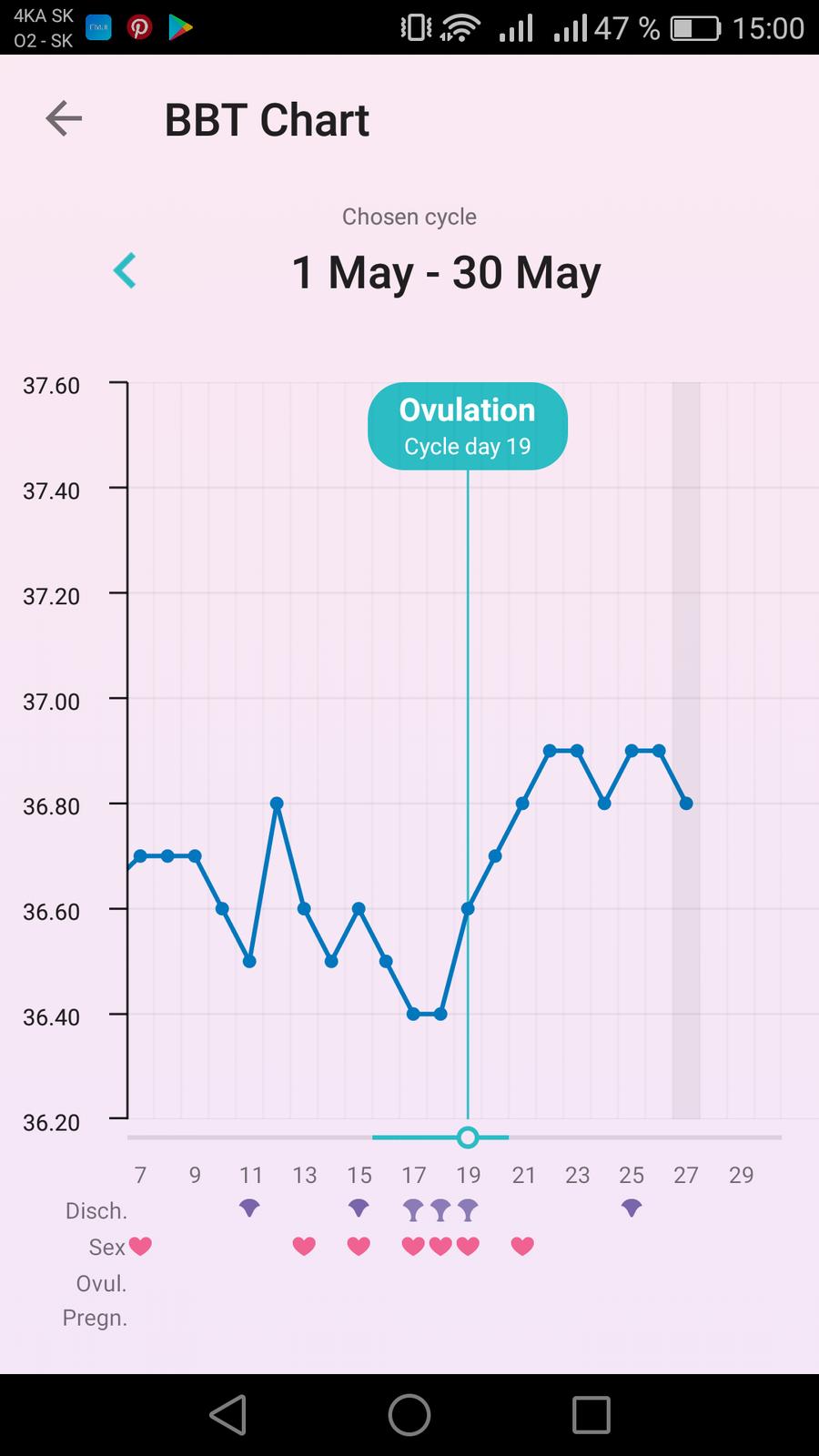The height and width of the screenshot is (1456, 819).
Task: Open recent apps from navigation bar
Action: [x=591, y=1415]
